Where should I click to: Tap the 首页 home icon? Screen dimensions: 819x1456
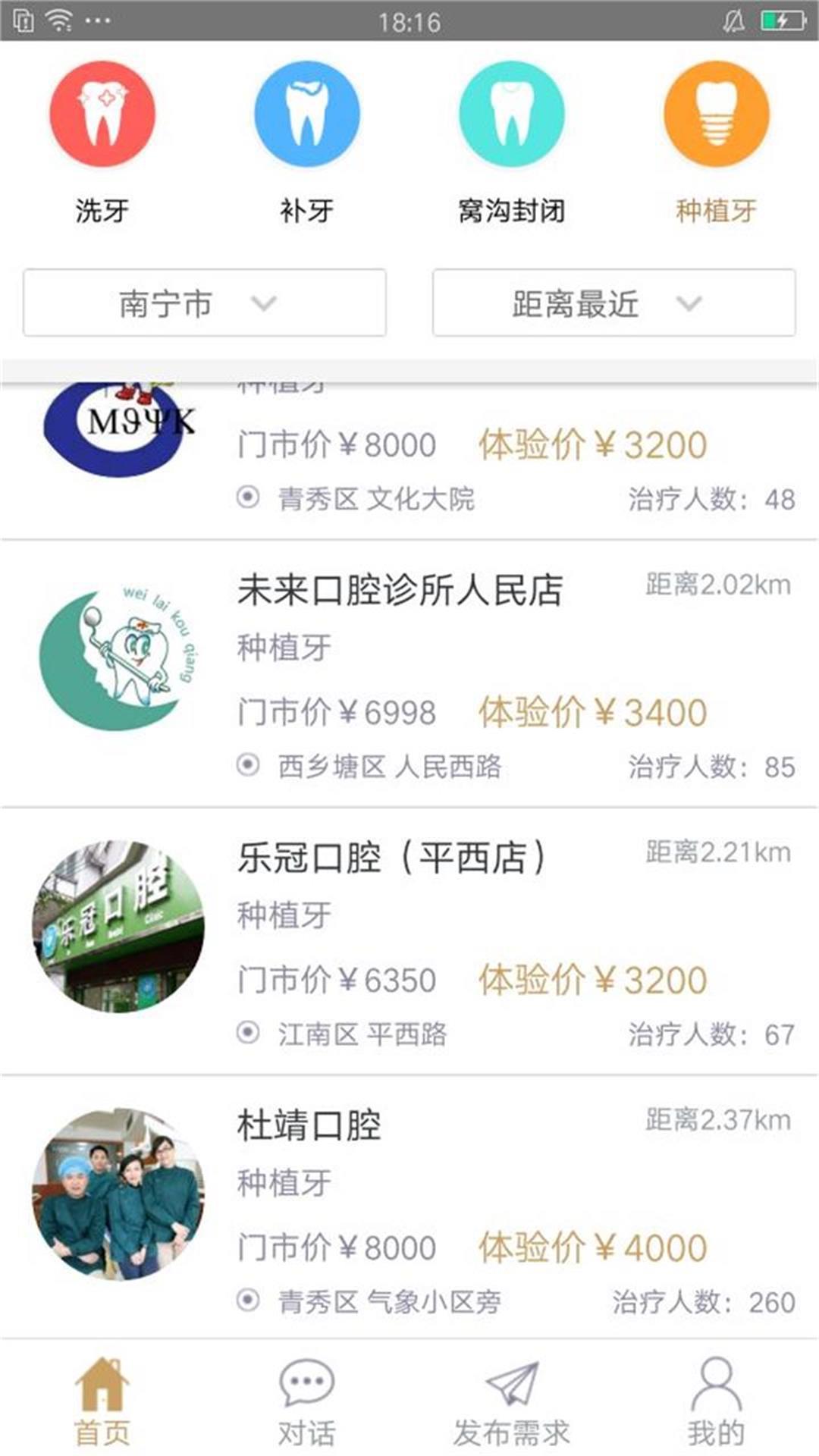(102, 1385)
